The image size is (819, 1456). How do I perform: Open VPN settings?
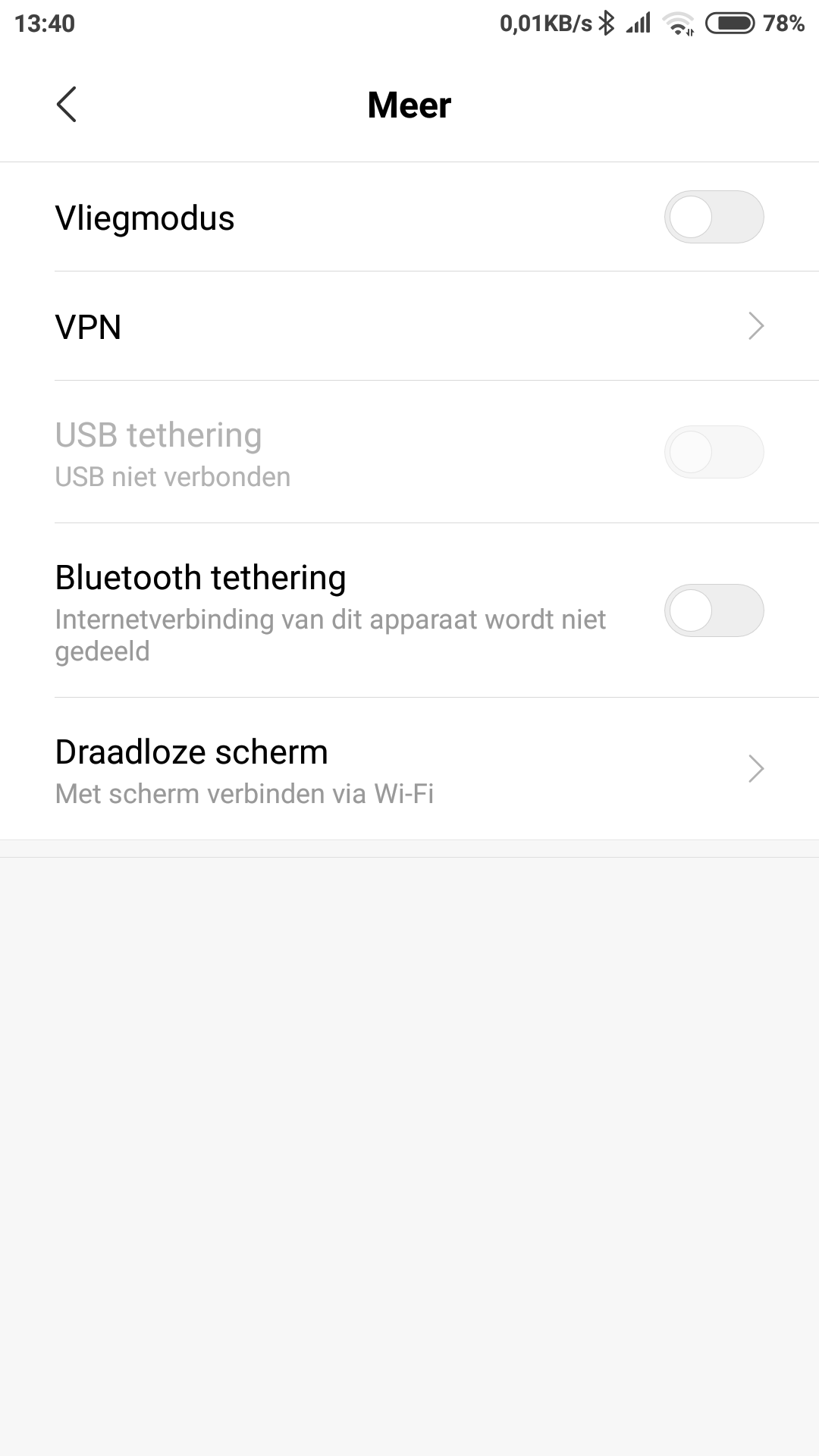coord(409,326)
